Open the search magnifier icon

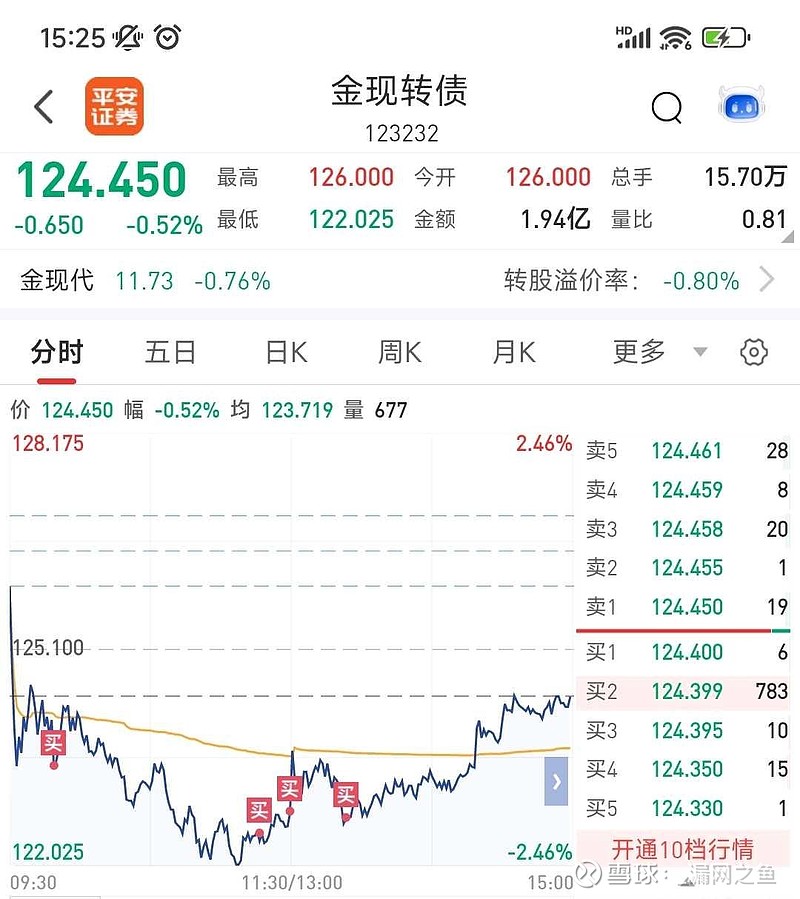(666, 107)
